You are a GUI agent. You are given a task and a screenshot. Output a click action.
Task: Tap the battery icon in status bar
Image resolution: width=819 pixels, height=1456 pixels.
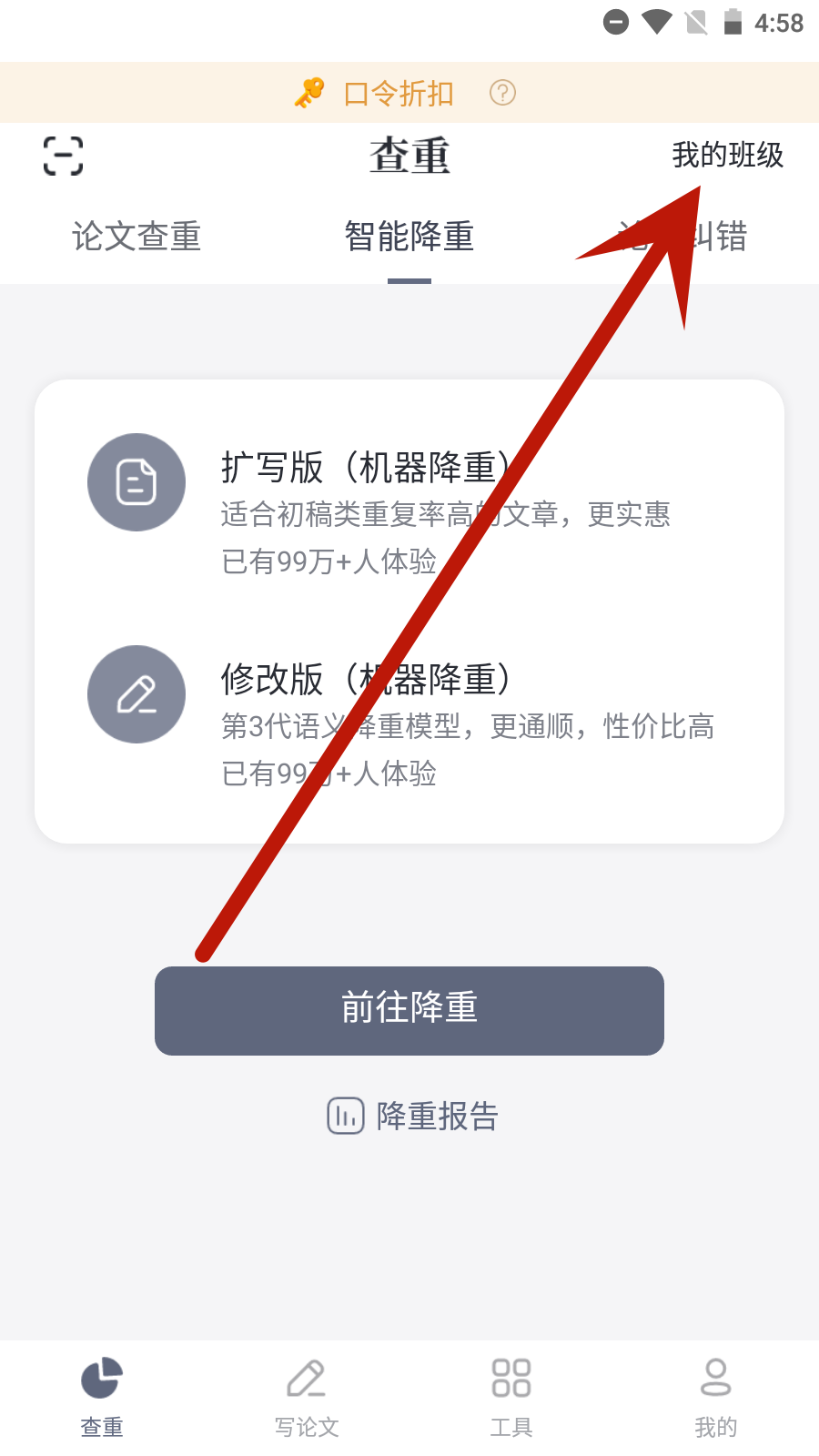click(733, 23)
